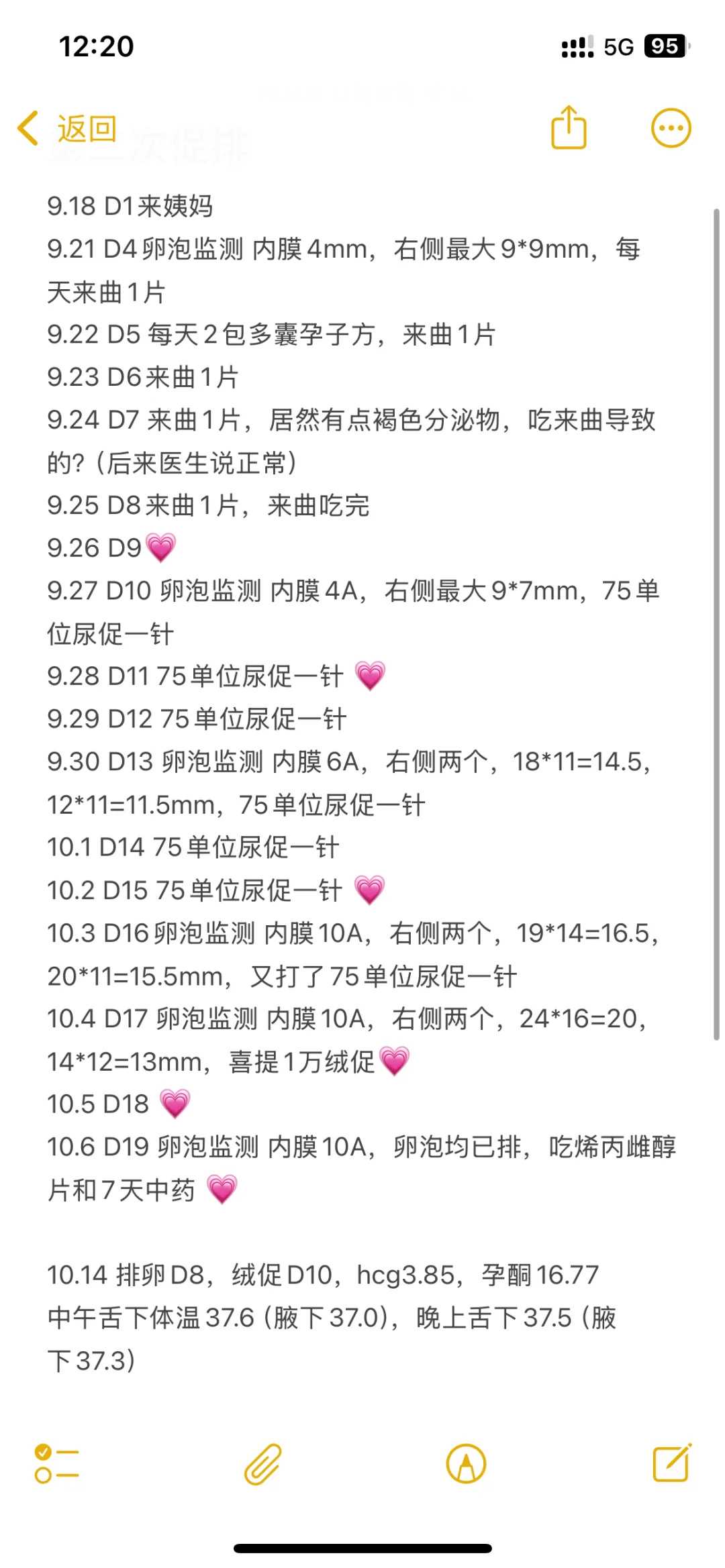Viewport: 725px width, 1568px height.
Task: Tap the 5G network indicator
Action: (x=618, y=46)
